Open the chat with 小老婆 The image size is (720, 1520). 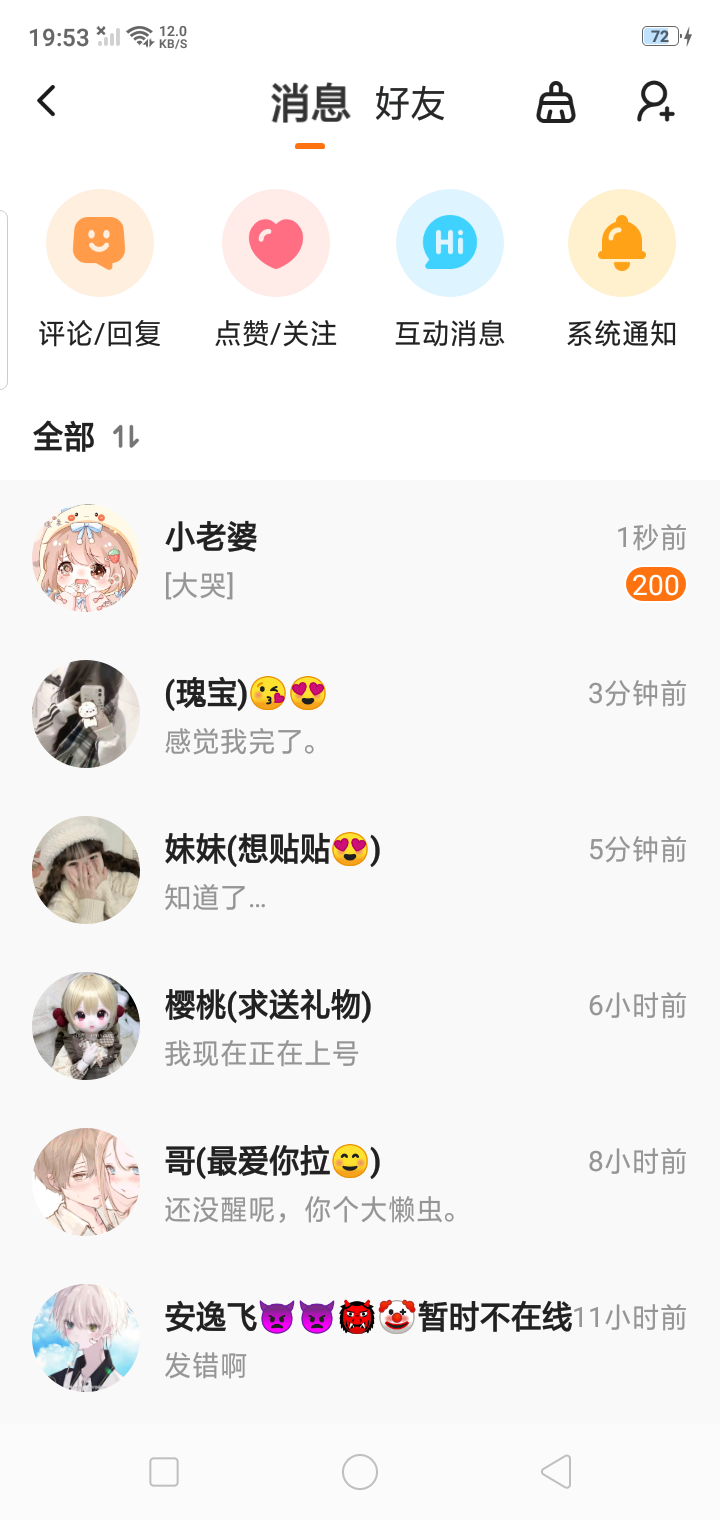[360, 558]
